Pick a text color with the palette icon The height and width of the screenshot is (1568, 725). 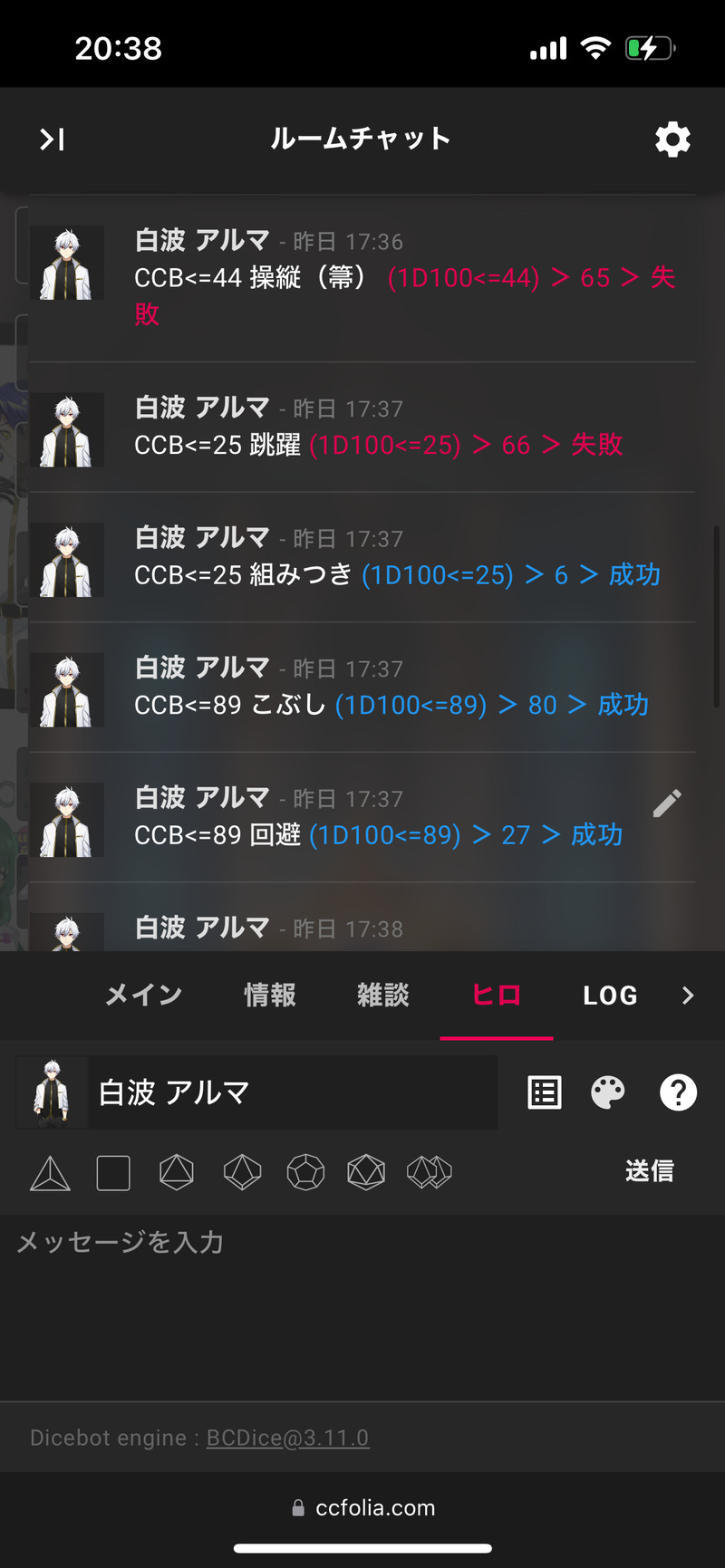tap(607, 1092)
